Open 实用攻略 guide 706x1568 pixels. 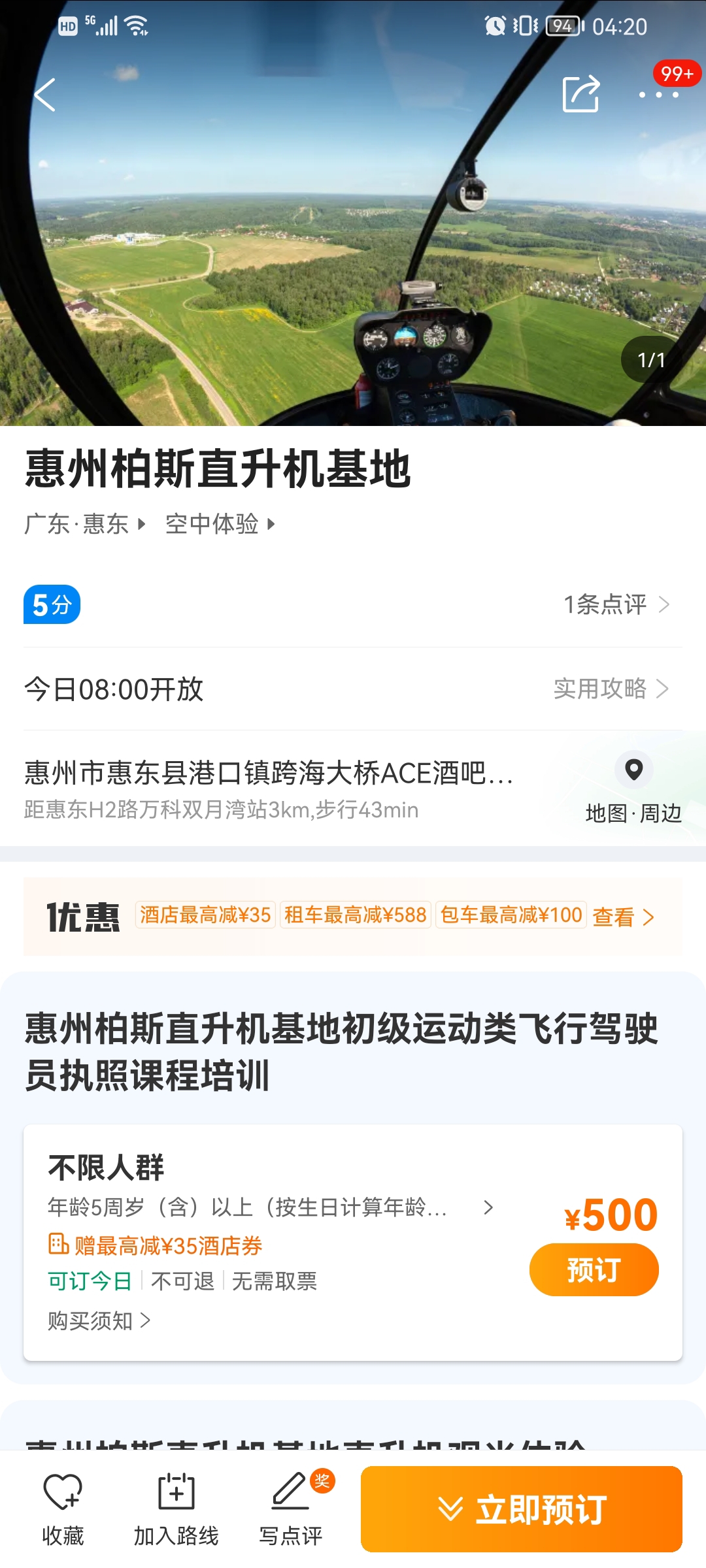(x=611, y=689)
